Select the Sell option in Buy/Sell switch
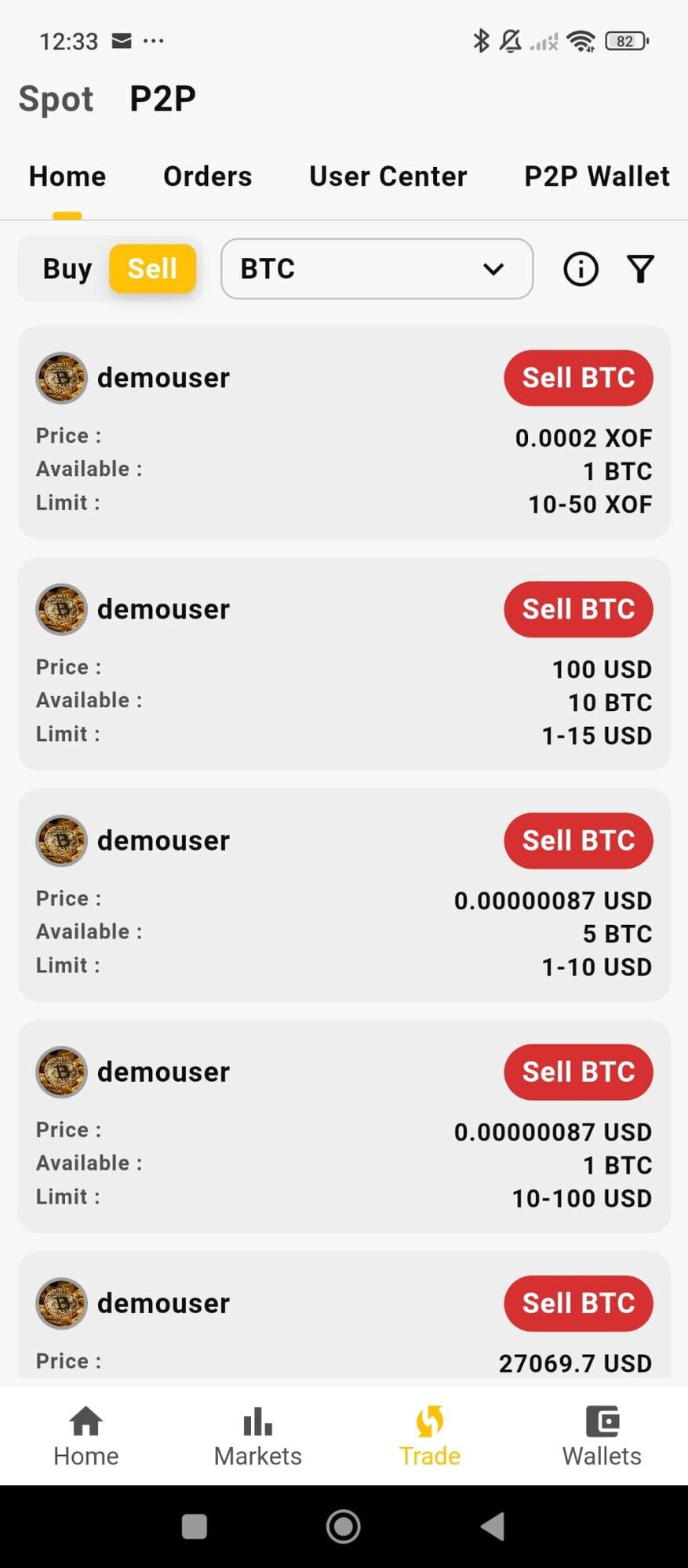Screen dimensions: 688x1568 [152, 269]
